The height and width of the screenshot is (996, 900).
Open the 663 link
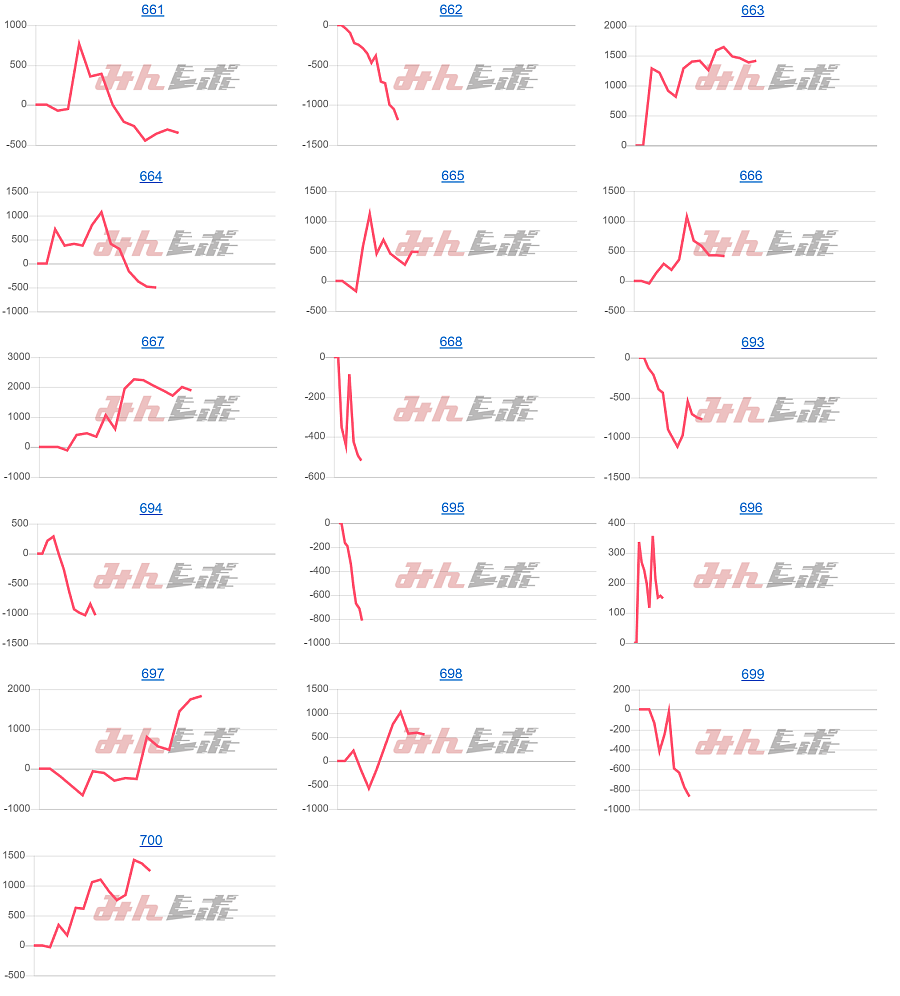coord(752,10)
